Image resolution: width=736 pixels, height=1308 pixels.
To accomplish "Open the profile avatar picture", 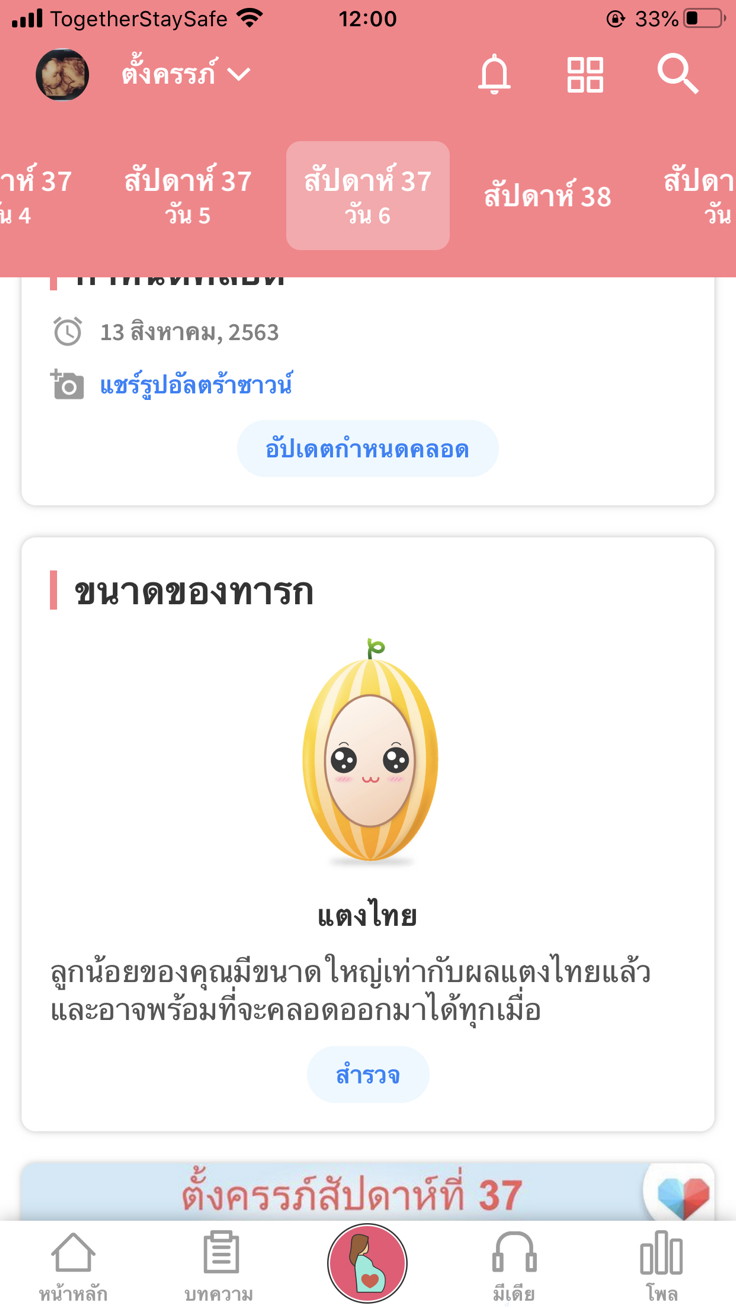I will pyautogui.click(x=62, y=75).
